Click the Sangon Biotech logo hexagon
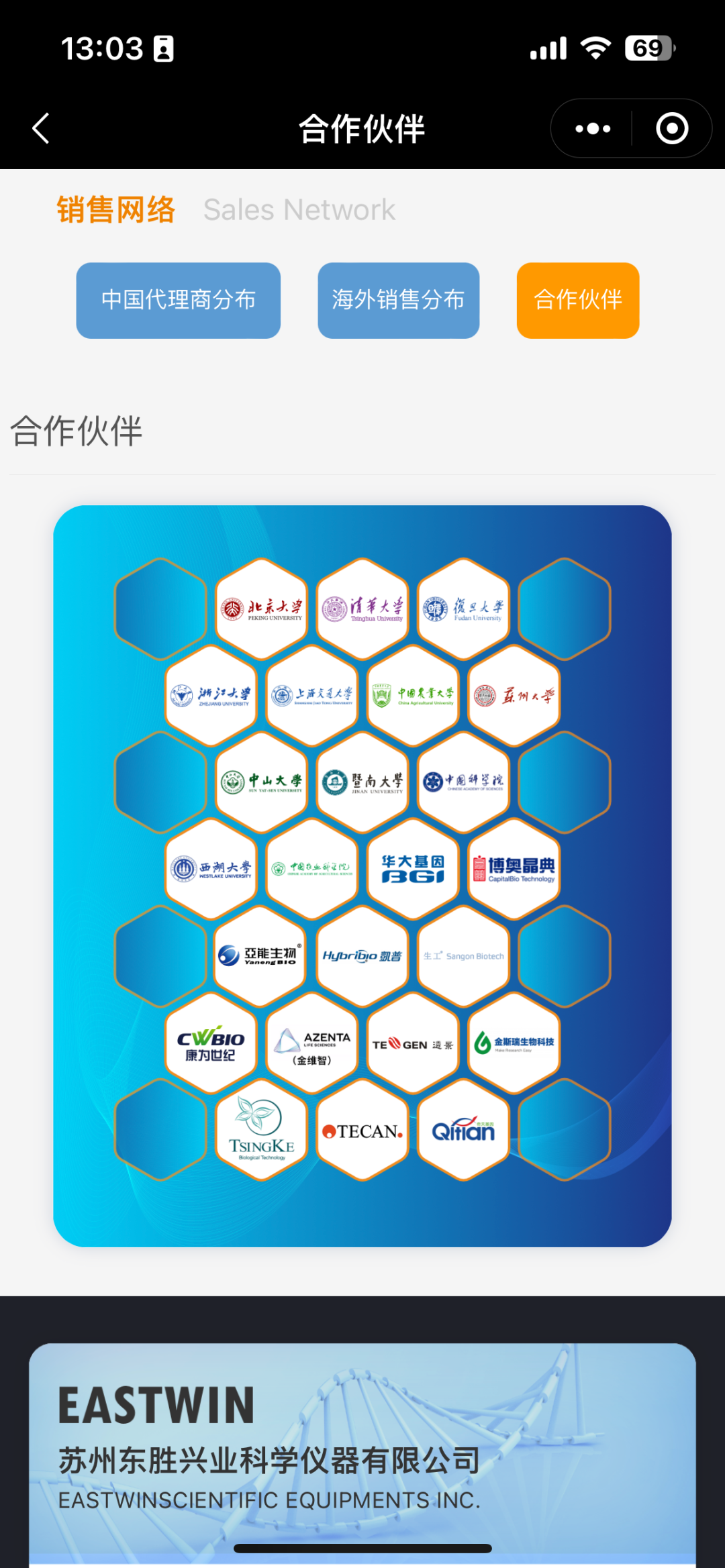The height and width of the screenshot is (1568, 725). (x=463, y=957)
